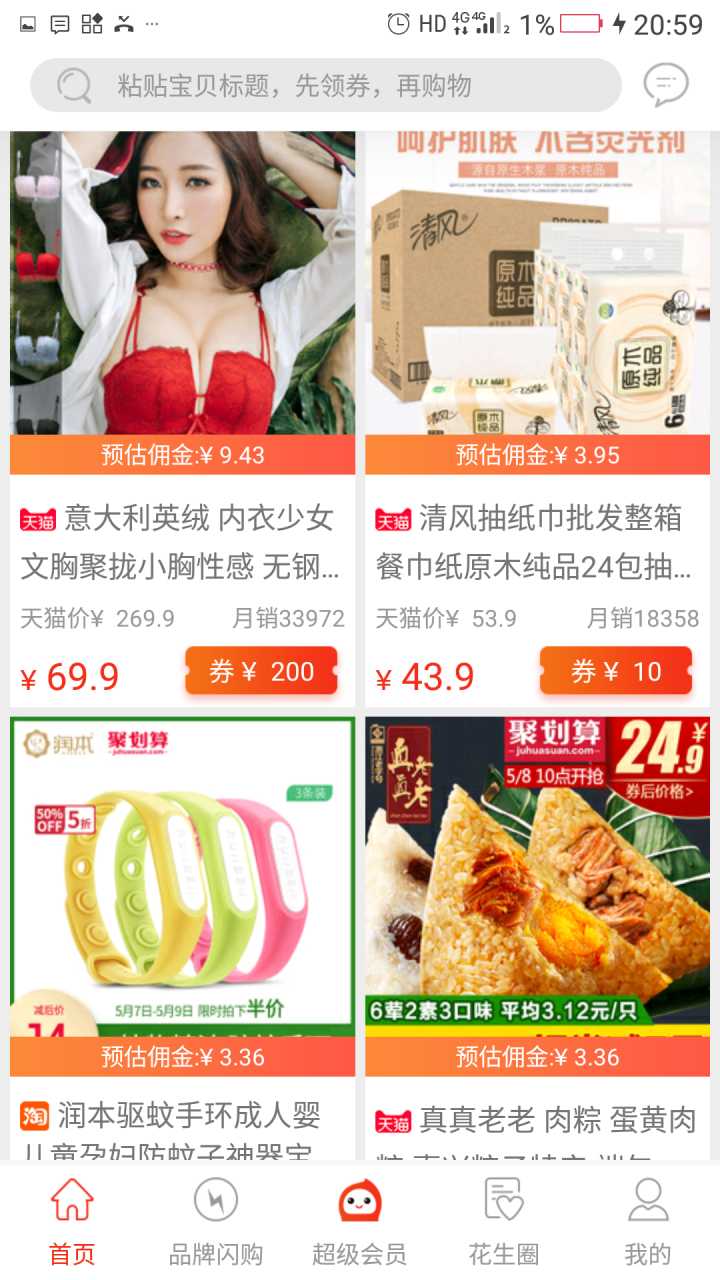Open the 超级会员 tab

coord(360,1221)
